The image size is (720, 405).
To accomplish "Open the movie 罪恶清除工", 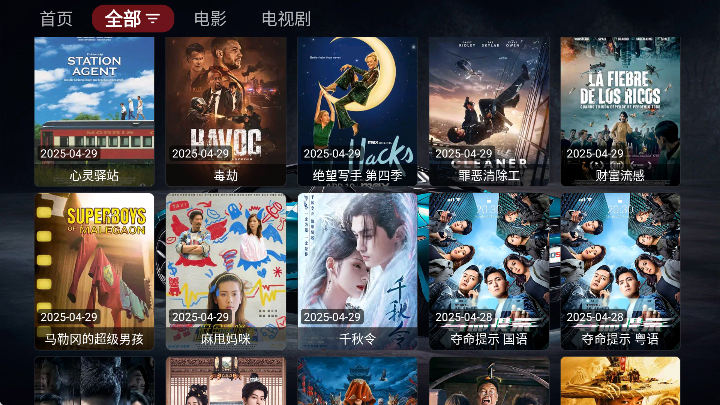I will pos(489,110).
